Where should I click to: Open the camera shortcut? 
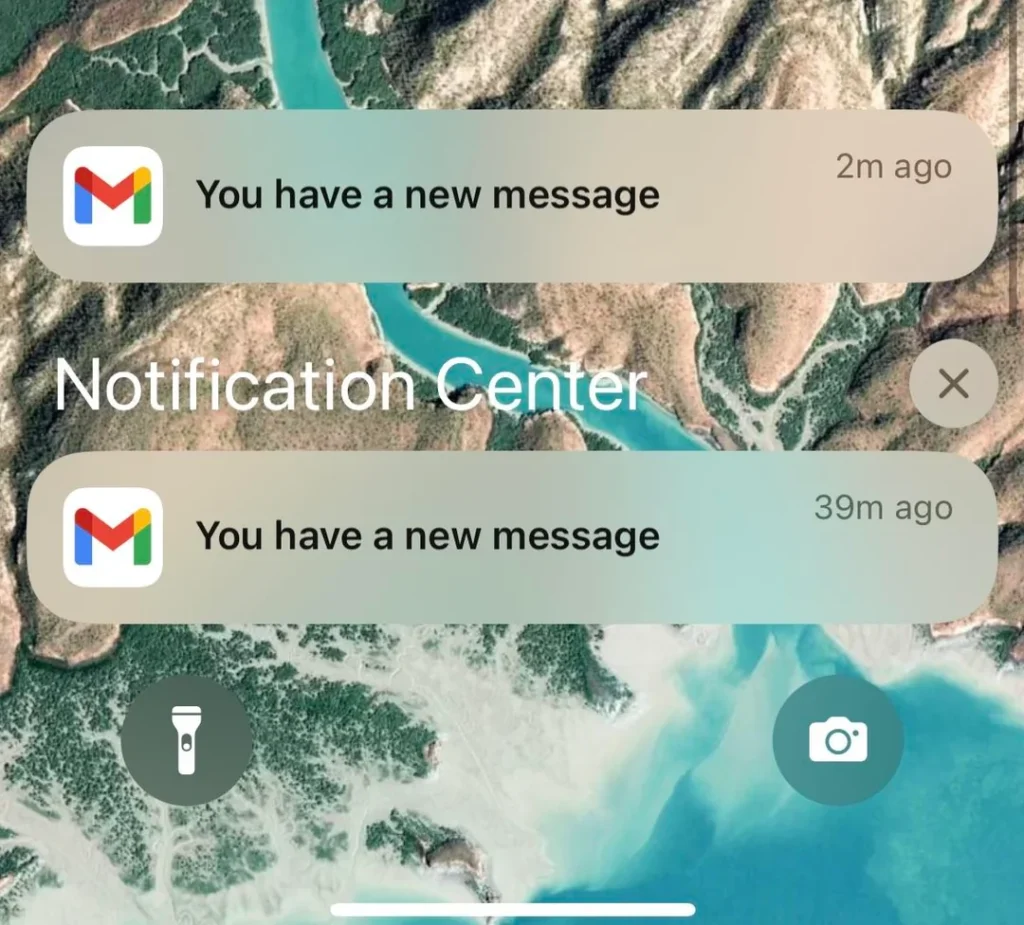coord(838,741)
